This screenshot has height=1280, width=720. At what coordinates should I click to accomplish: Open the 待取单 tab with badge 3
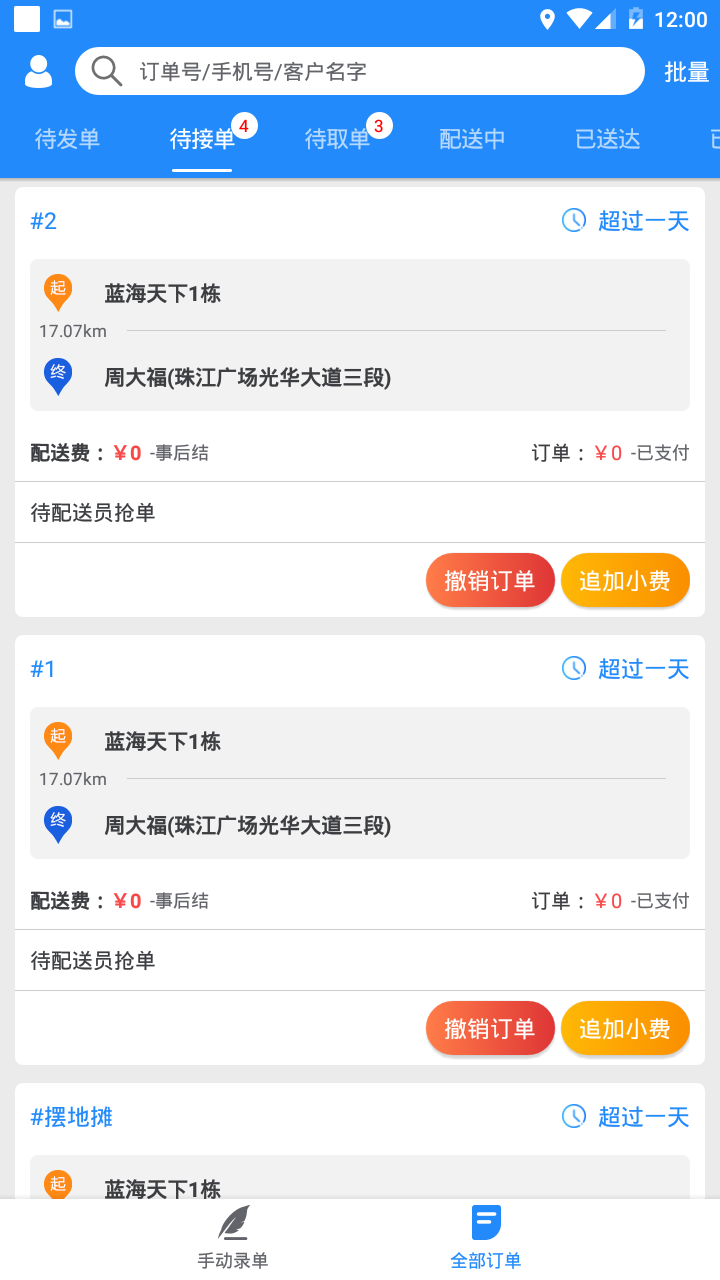[336, 139]
